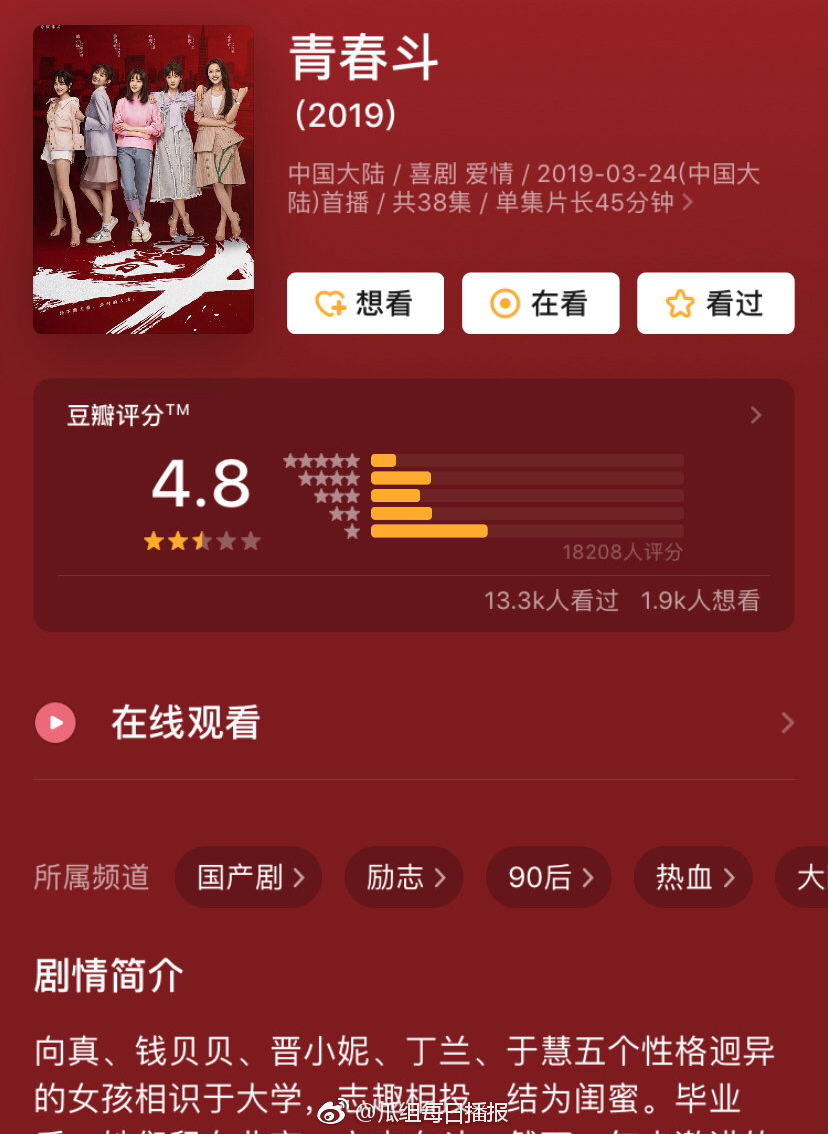This screenshot has height=1134, width=828.
Task: Open the 励志 channel chip
Action: 403,877
